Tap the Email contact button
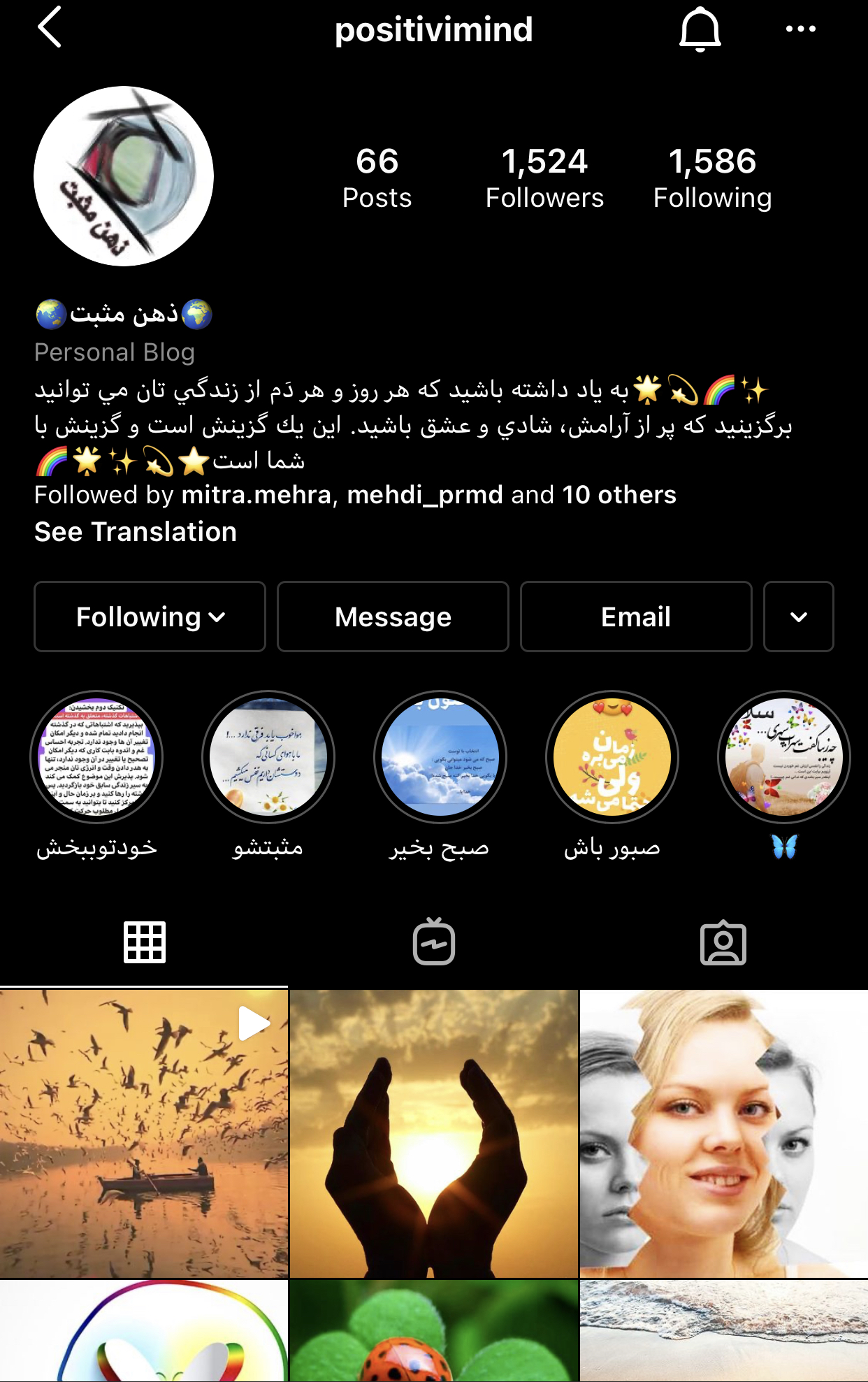 pos(636,617)
